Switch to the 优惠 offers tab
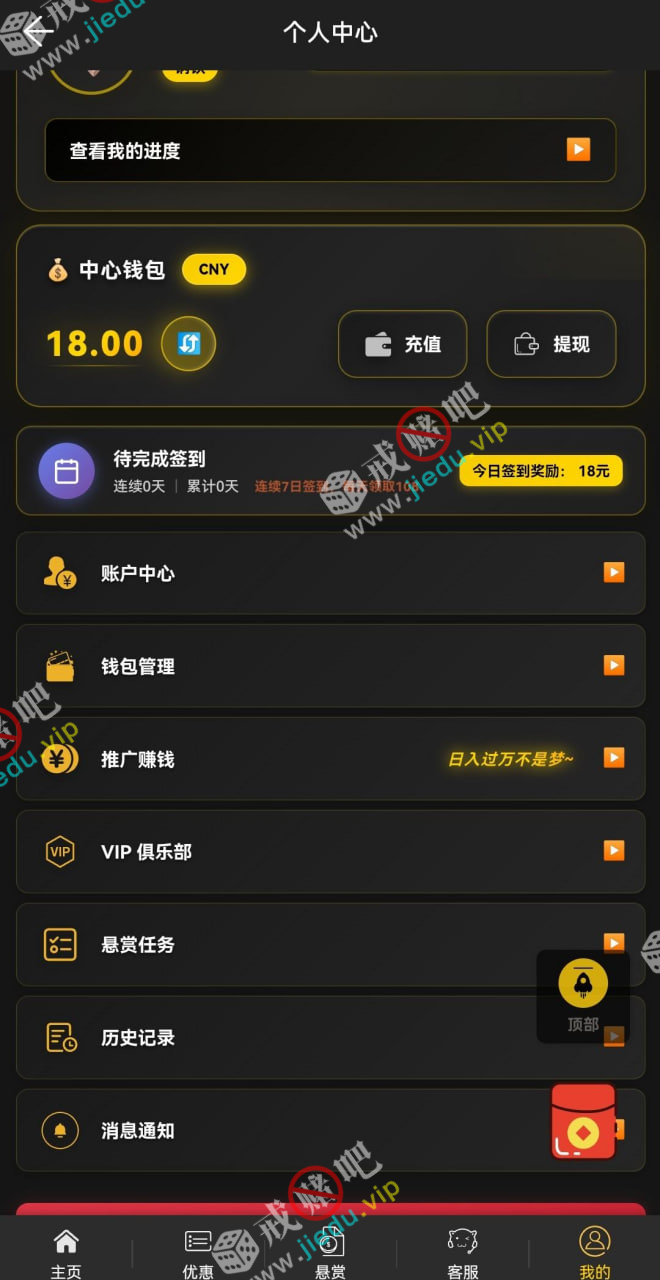The width and height of the screenshot is (660, 1280). (x=198, y=1253)
